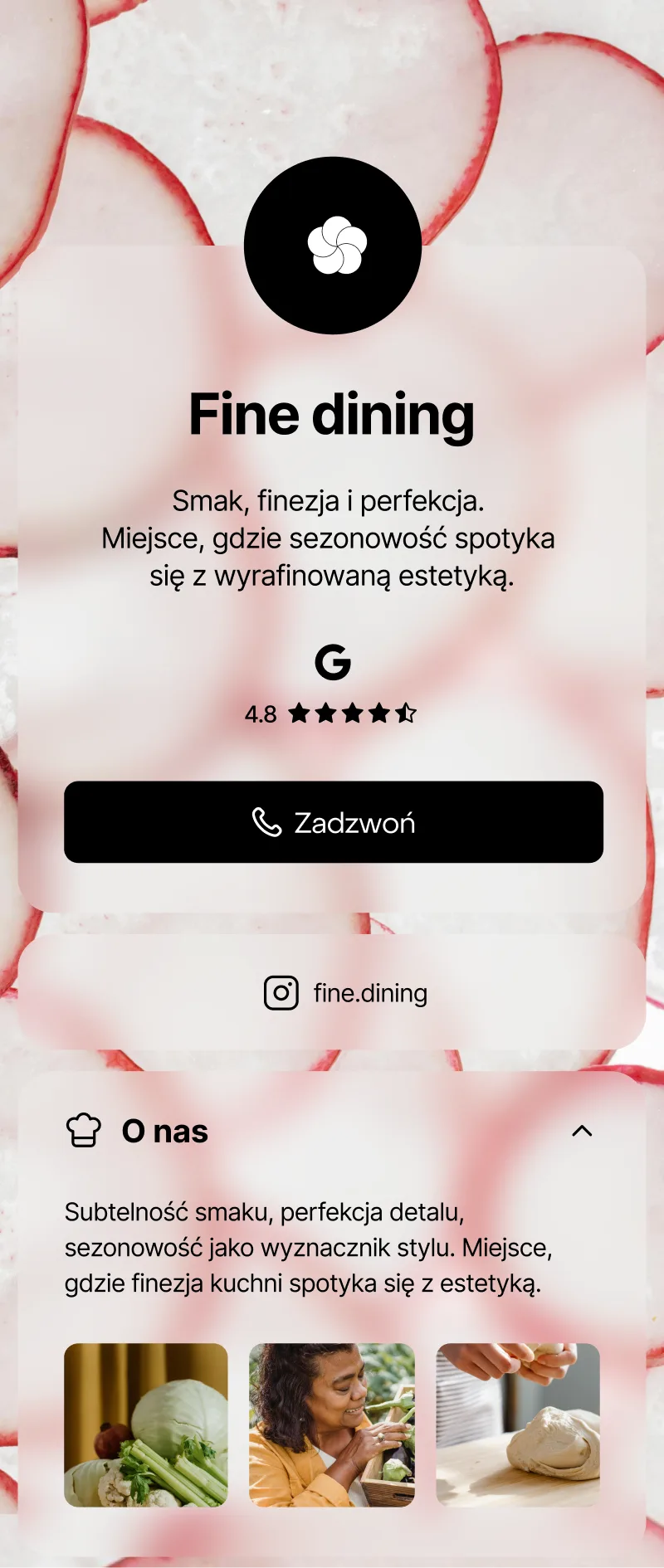
Task: Tap the Zadzwoń call button
Action: click(x=333, y=822)
